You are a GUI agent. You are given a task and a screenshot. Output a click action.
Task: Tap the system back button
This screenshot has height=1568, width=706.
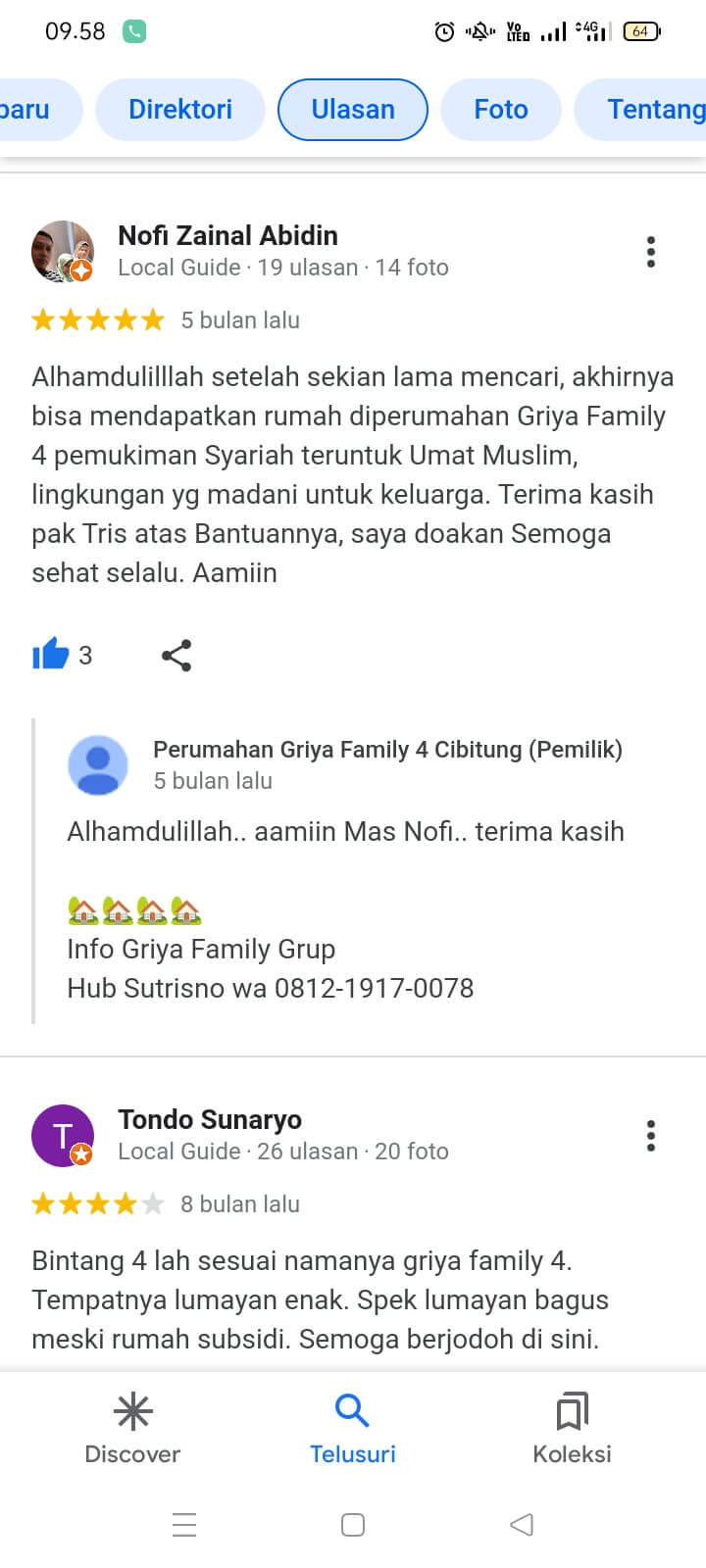tap(522, 1524)
